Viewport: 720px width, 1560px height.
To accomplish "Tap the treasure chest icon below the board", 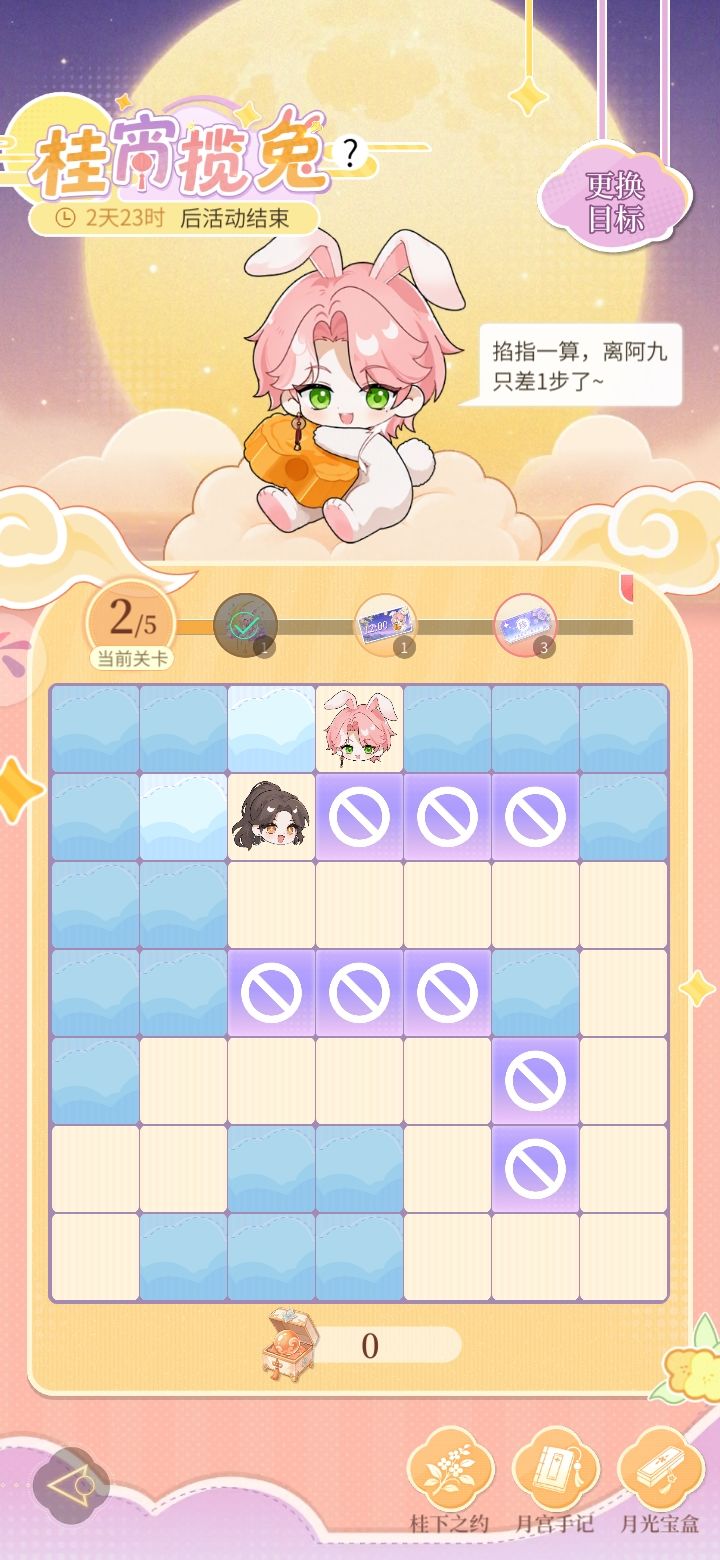I will (286, 1345).
